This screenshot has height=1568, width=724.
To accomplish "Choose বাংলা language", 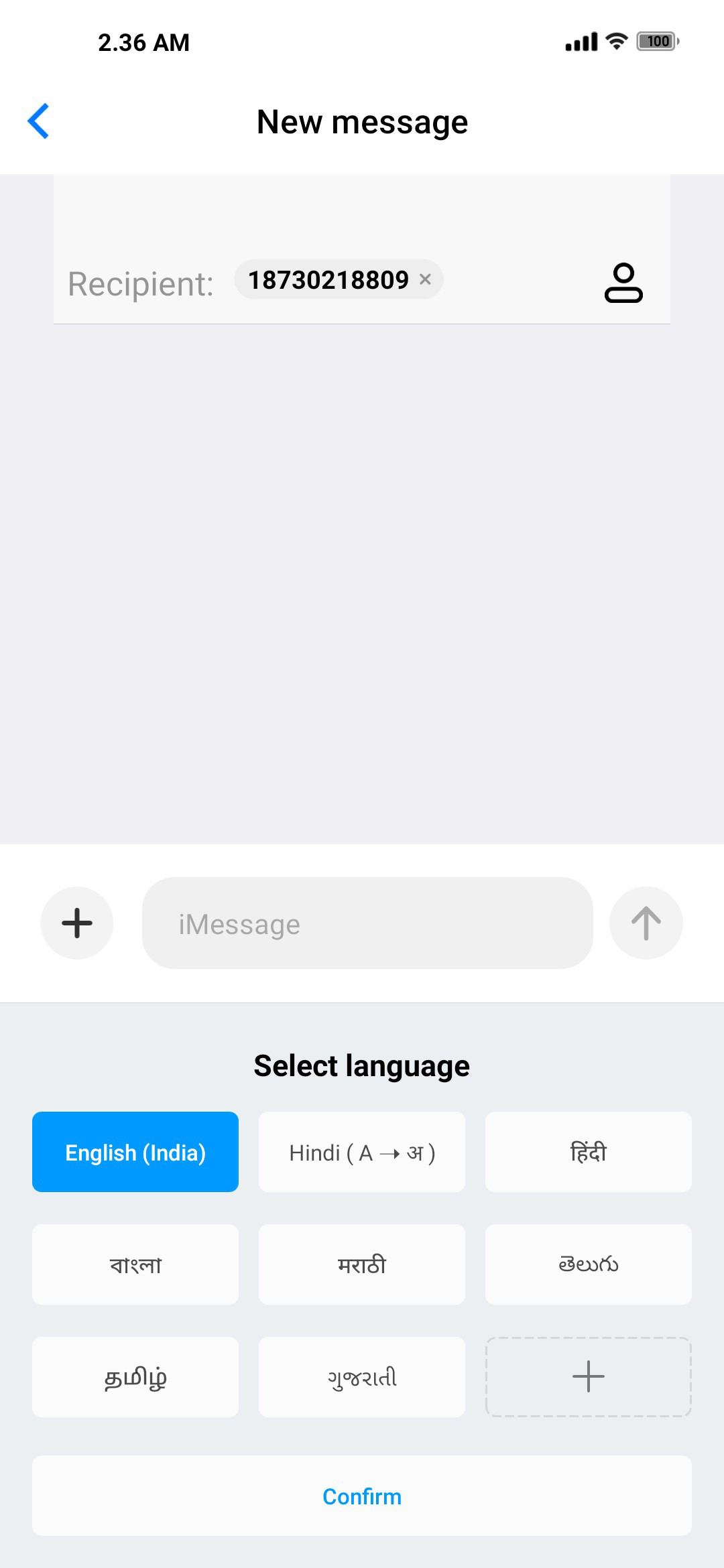I will click(135, 1264).
